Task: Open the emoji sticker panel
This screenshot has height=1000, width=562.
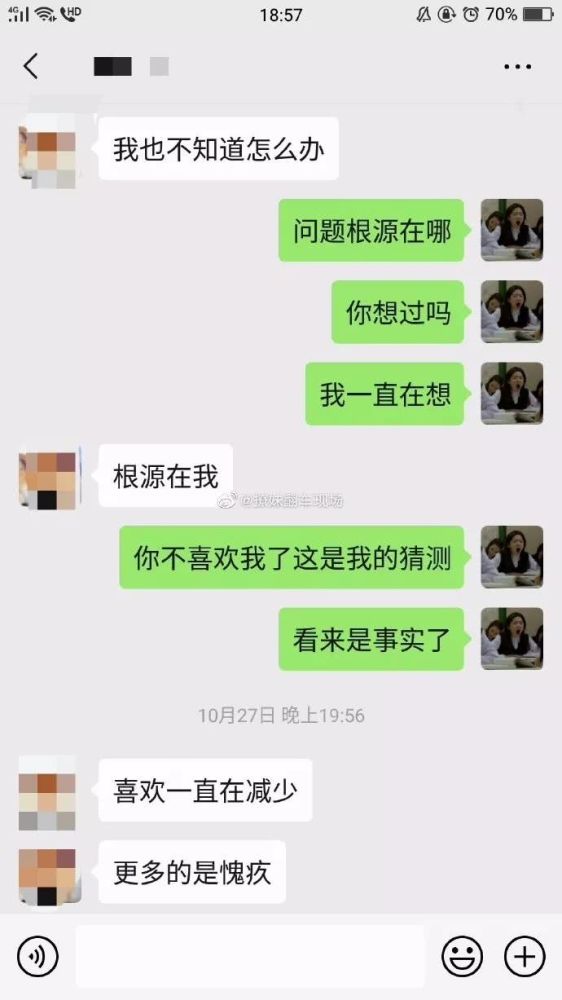Action: click(x=462, y=957)
